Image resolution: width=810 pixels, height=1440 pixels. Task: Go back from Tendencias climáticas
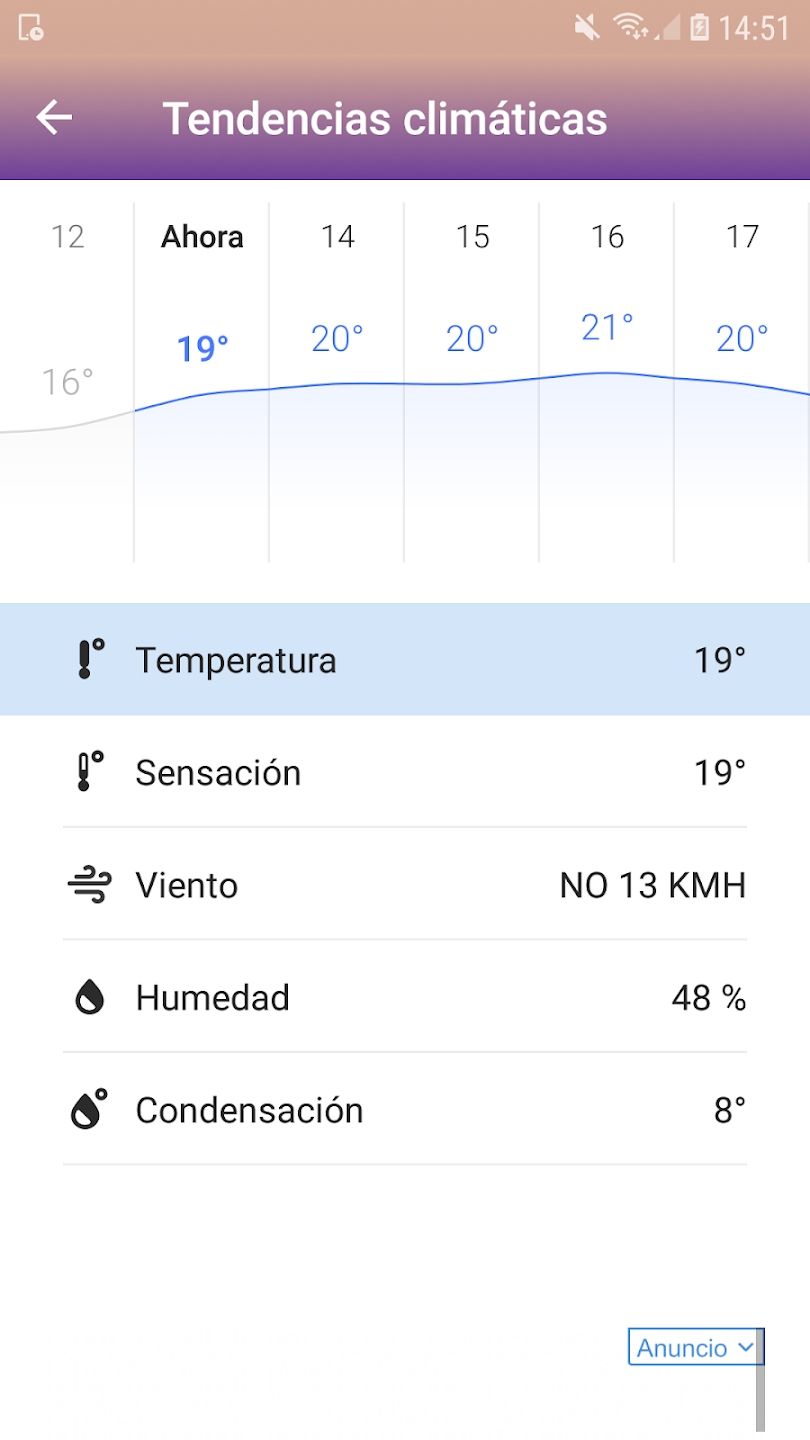click(54, 118)
